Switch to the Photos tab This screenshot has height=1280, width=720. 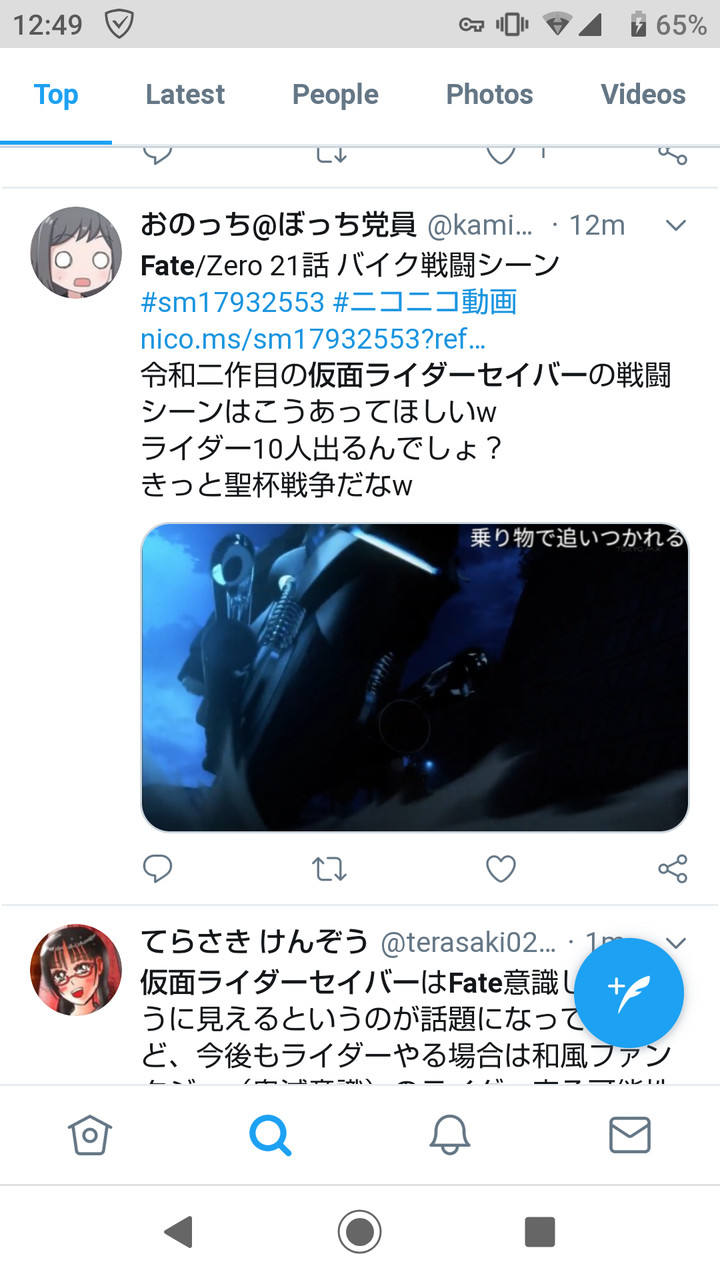(489, 93)
